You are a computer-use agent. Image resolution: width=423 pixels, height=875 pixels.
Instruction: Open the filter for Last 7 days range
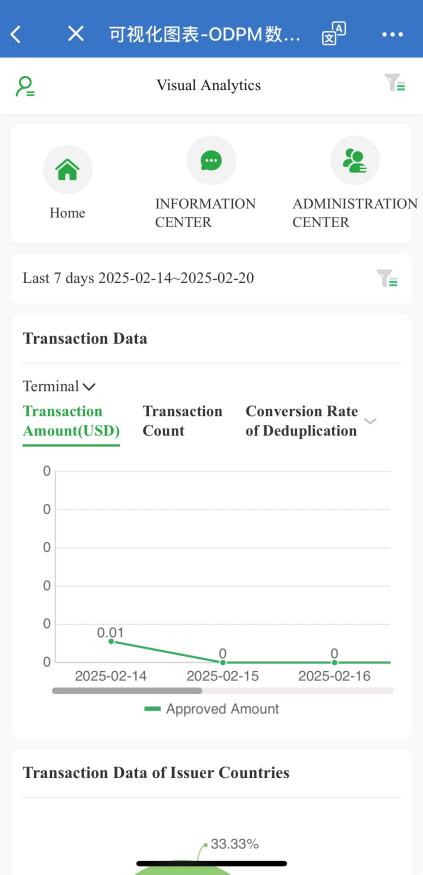point(387,278)
